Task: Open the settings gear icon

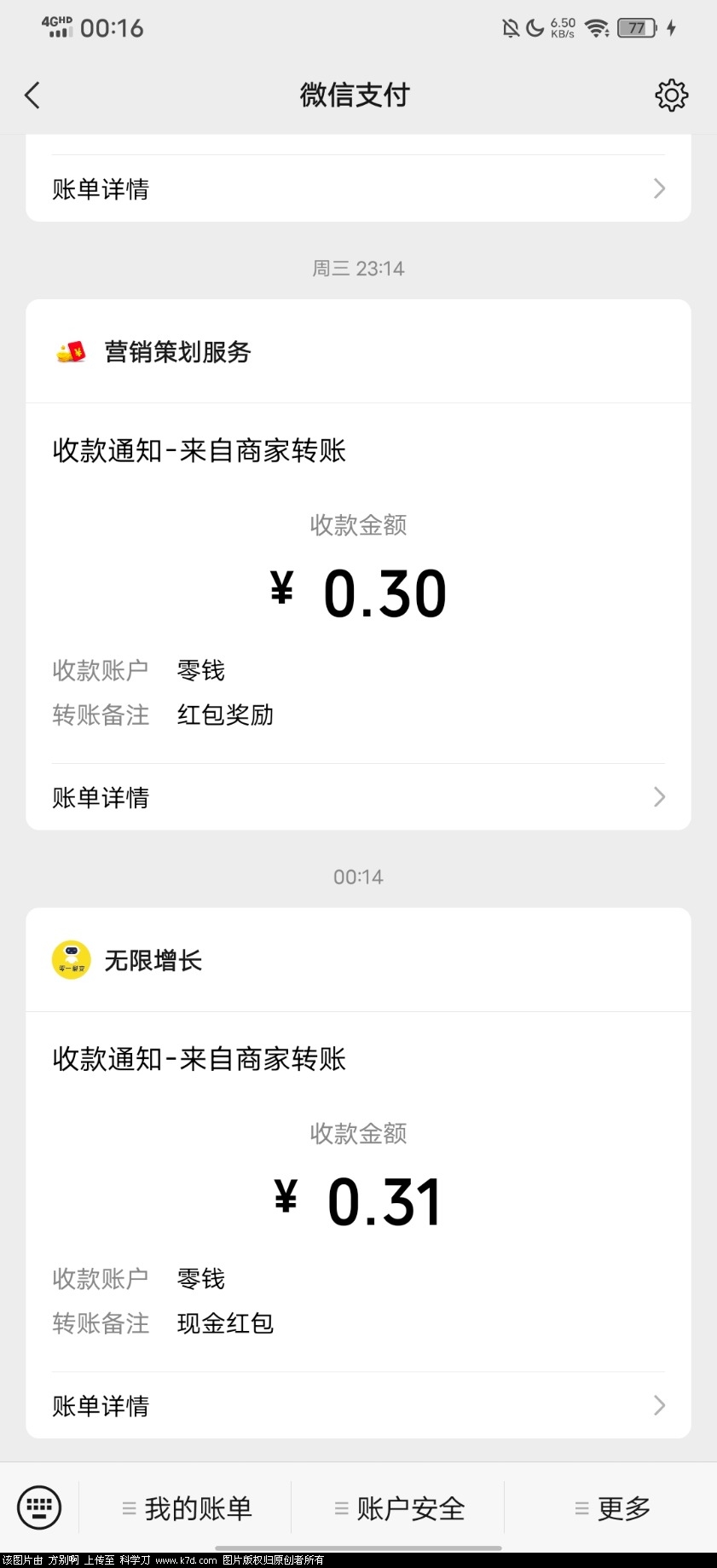Action: click(671, 95)
